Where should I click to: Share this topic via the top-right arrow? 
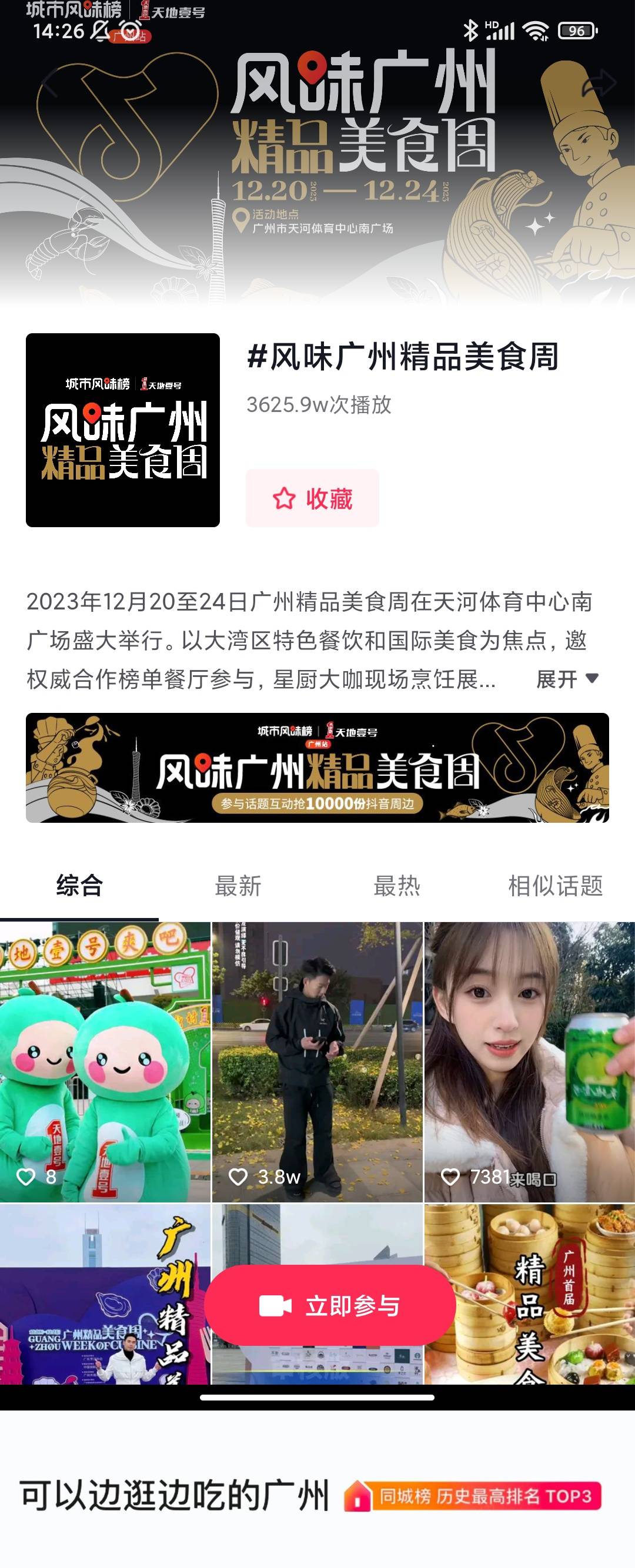coord(600,82)
